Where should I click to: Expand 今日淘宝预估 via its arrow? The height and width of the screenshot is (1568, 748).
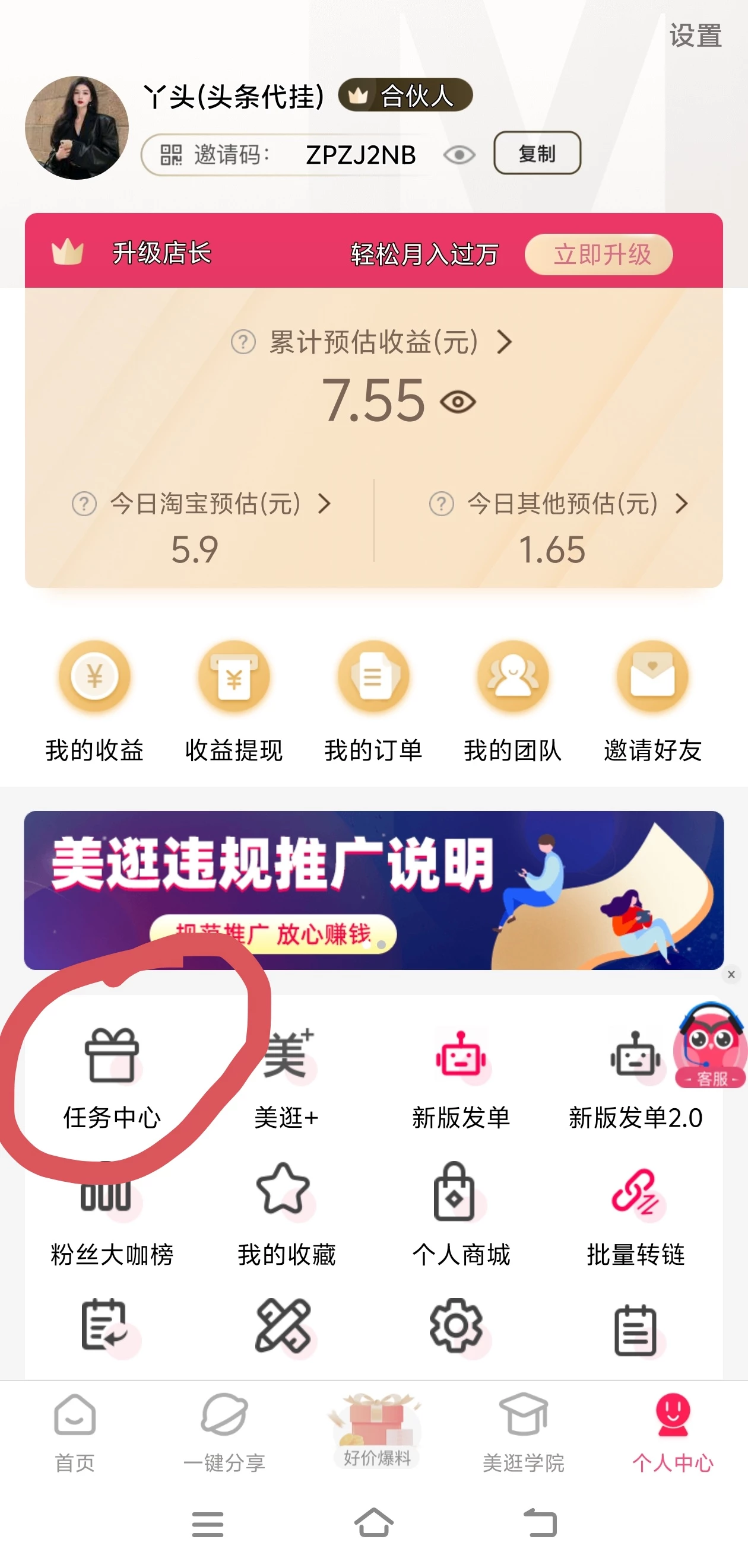click(325, 505)
